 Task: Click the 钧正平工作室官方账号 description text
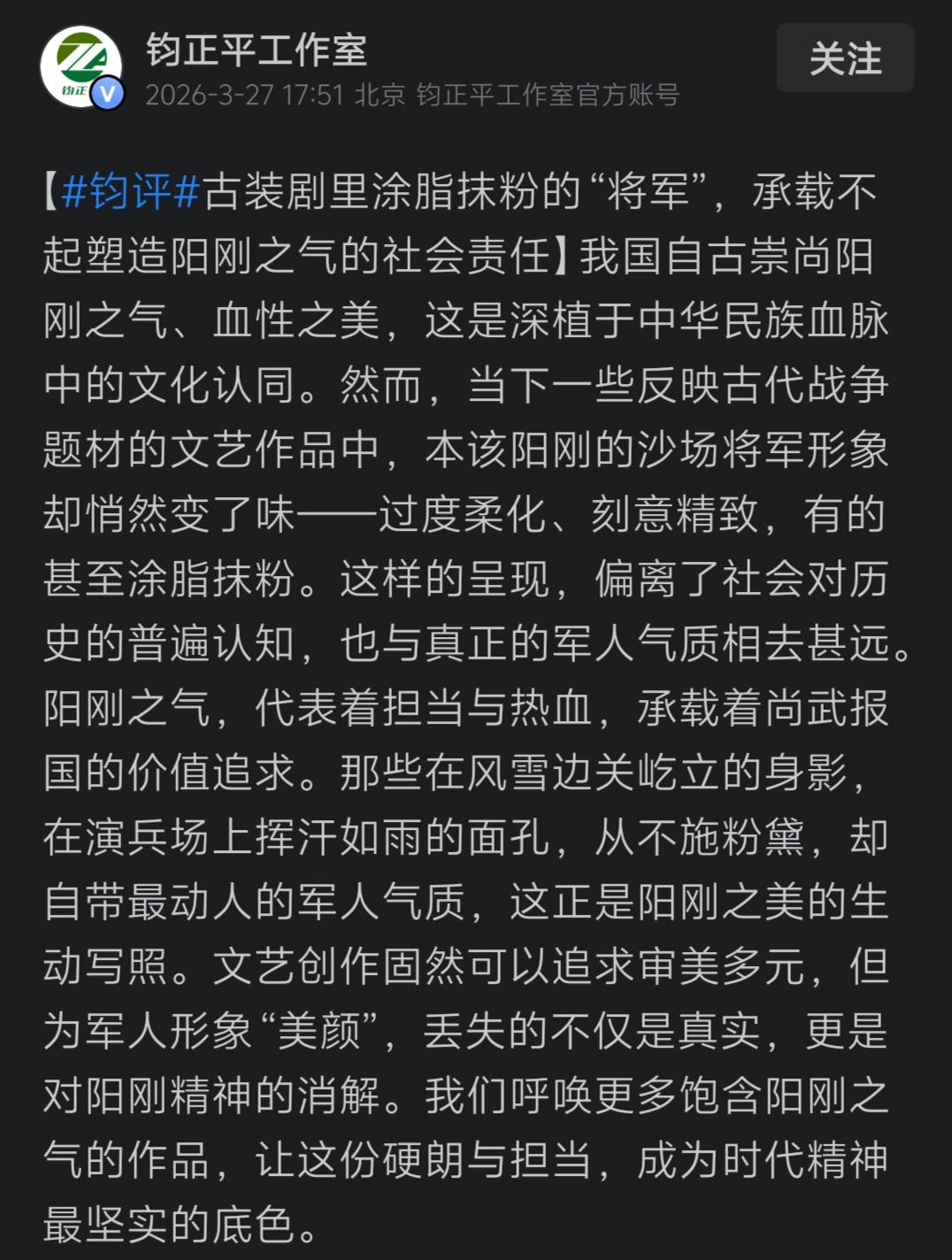[547, 97]
